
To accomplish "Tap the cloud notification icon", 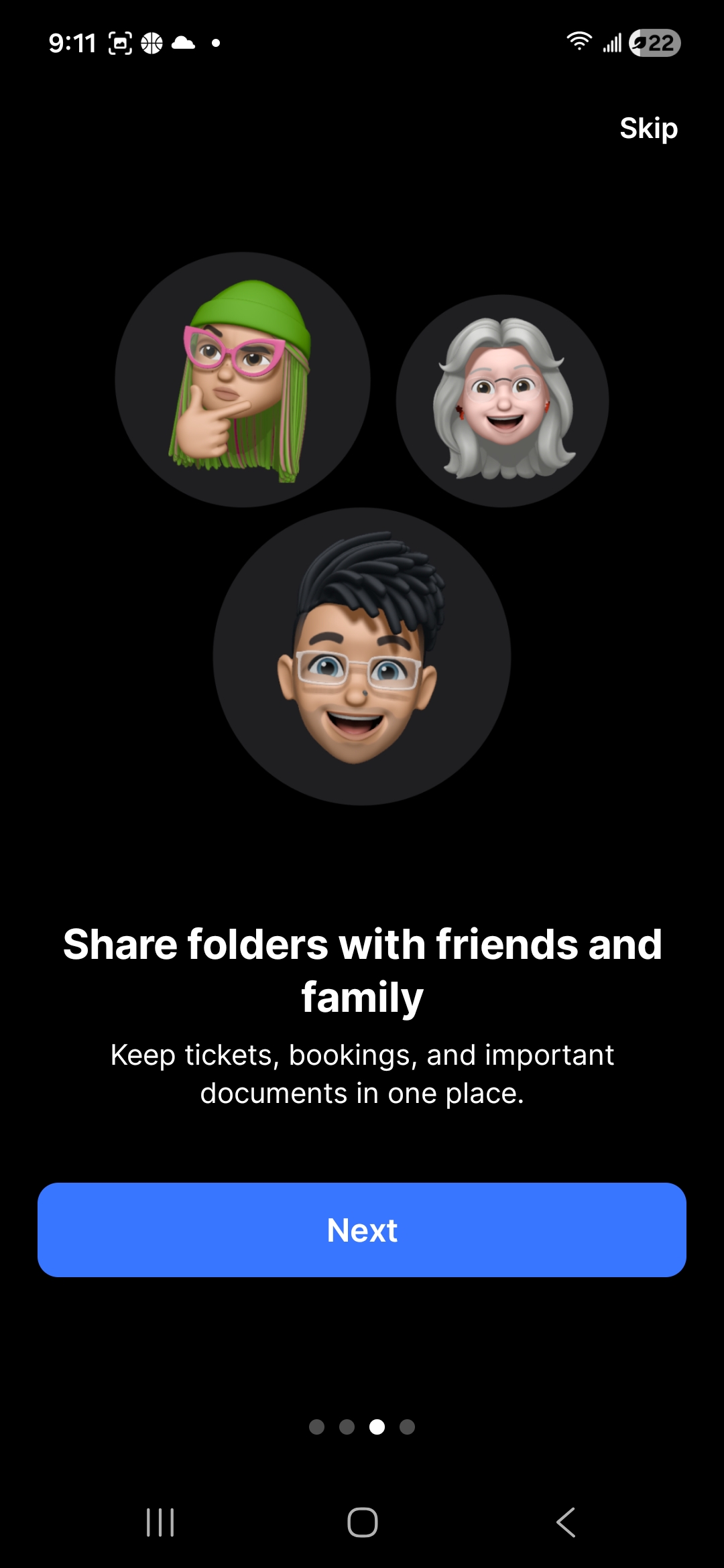I will [182, 42].
